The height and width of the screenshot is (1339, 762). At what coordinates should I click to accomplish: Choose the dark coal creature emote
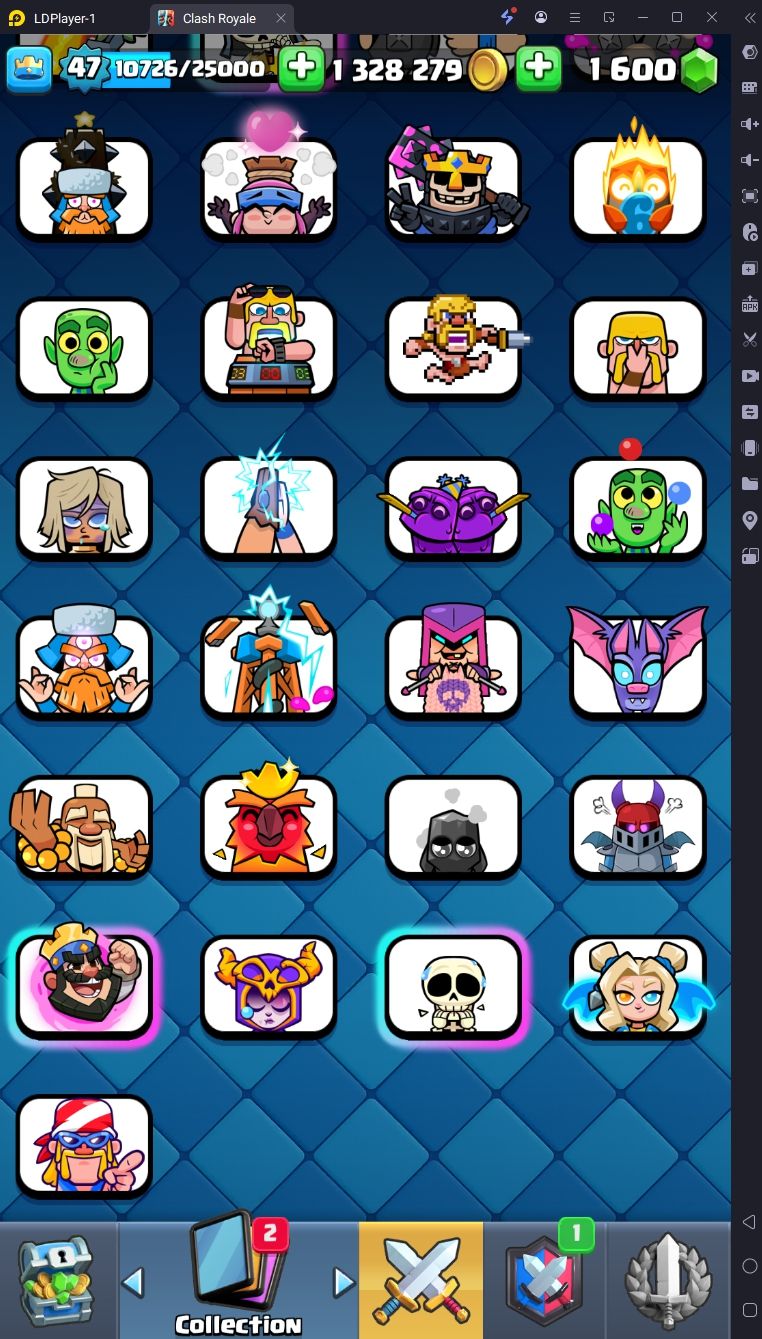click(x=453, y=825)
